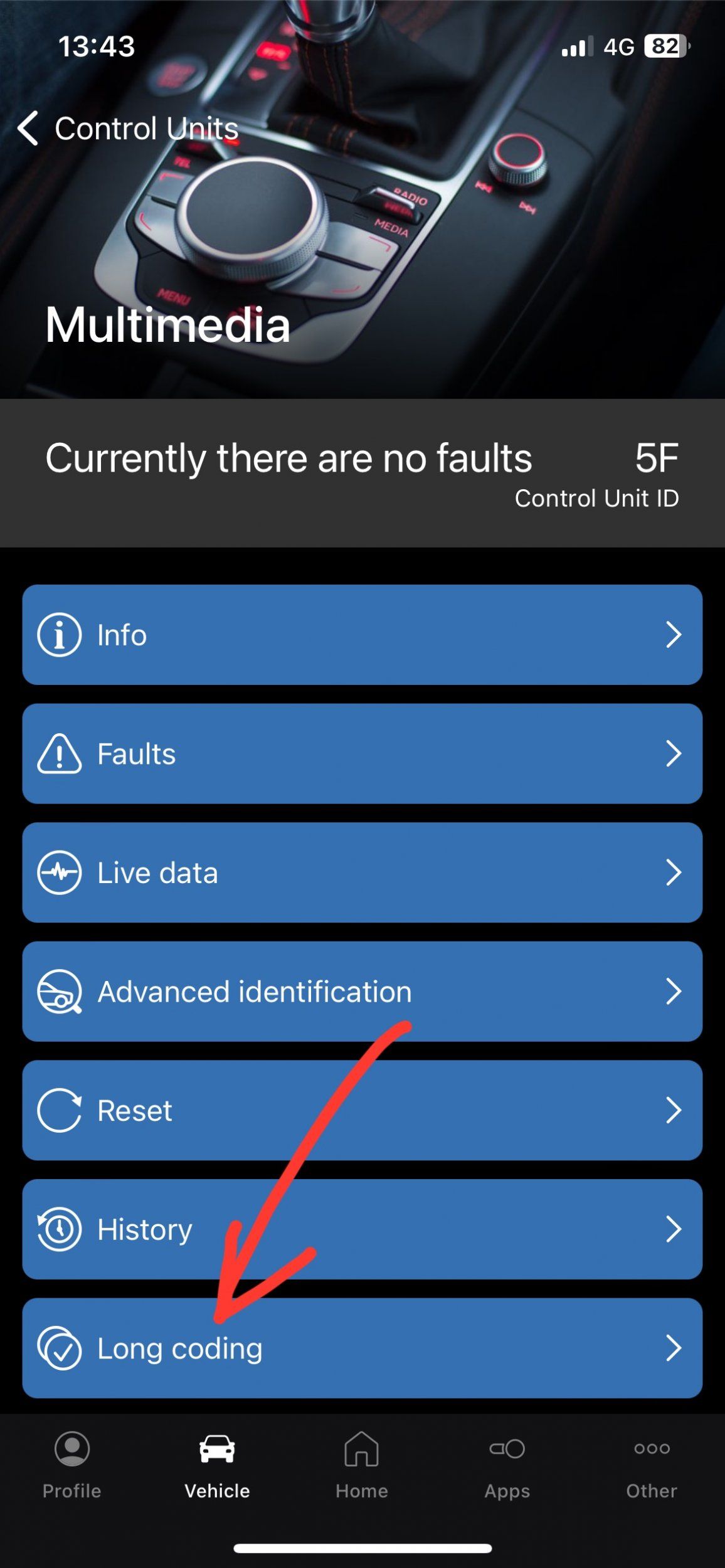View Live data for Multimedia

(x=362, y=872)
